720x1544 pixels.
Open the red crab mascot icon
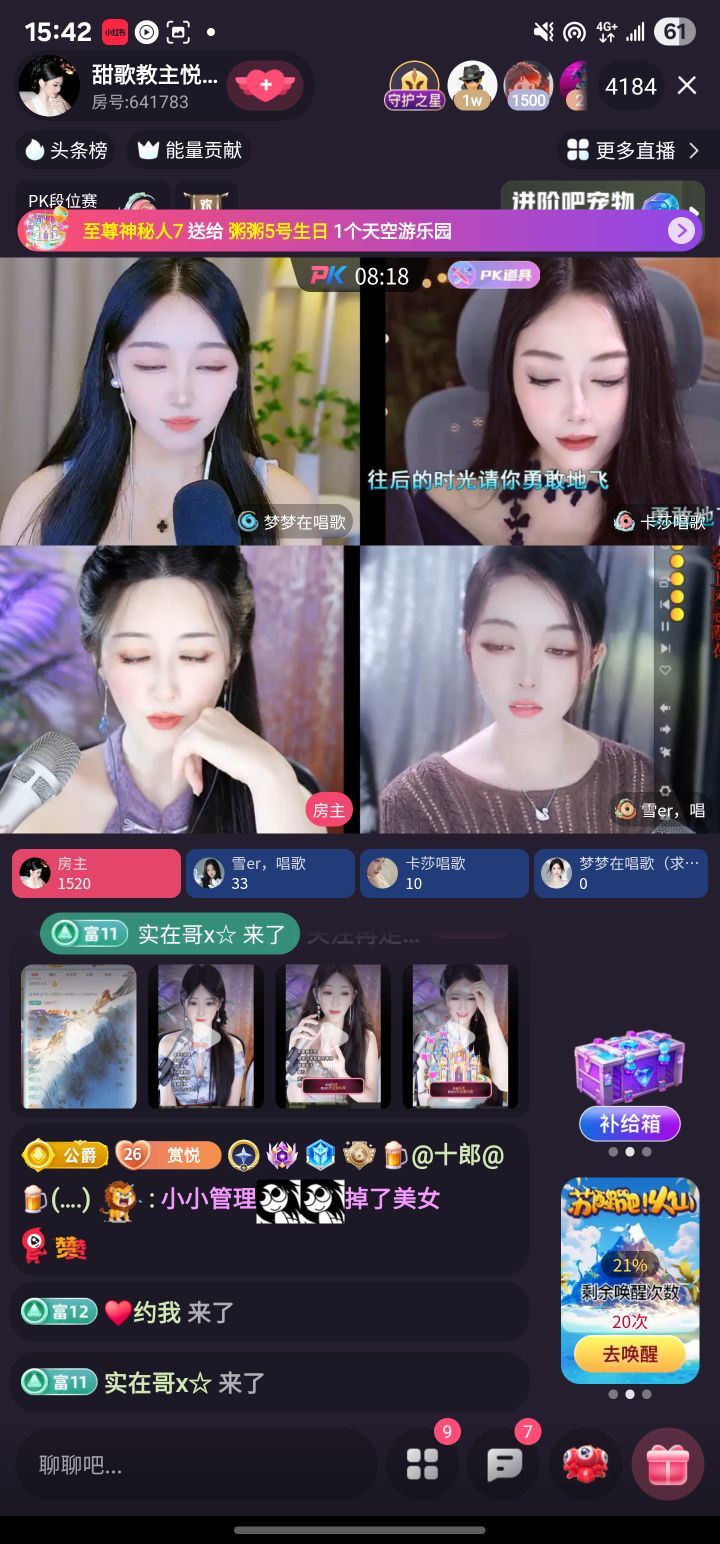(x=585, y=1465)
